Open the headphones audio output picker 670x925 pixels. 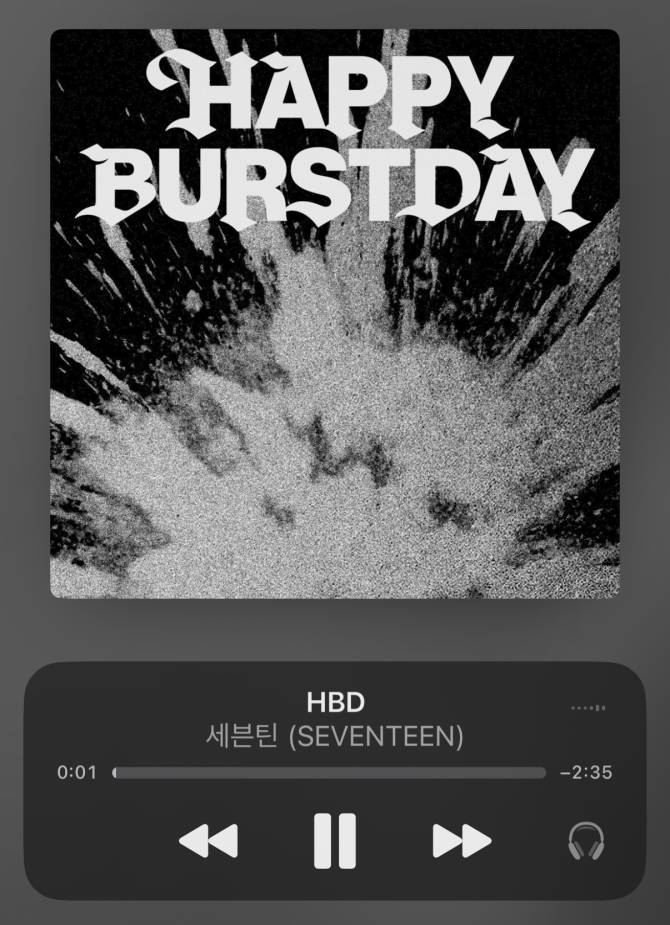(586, 841)
